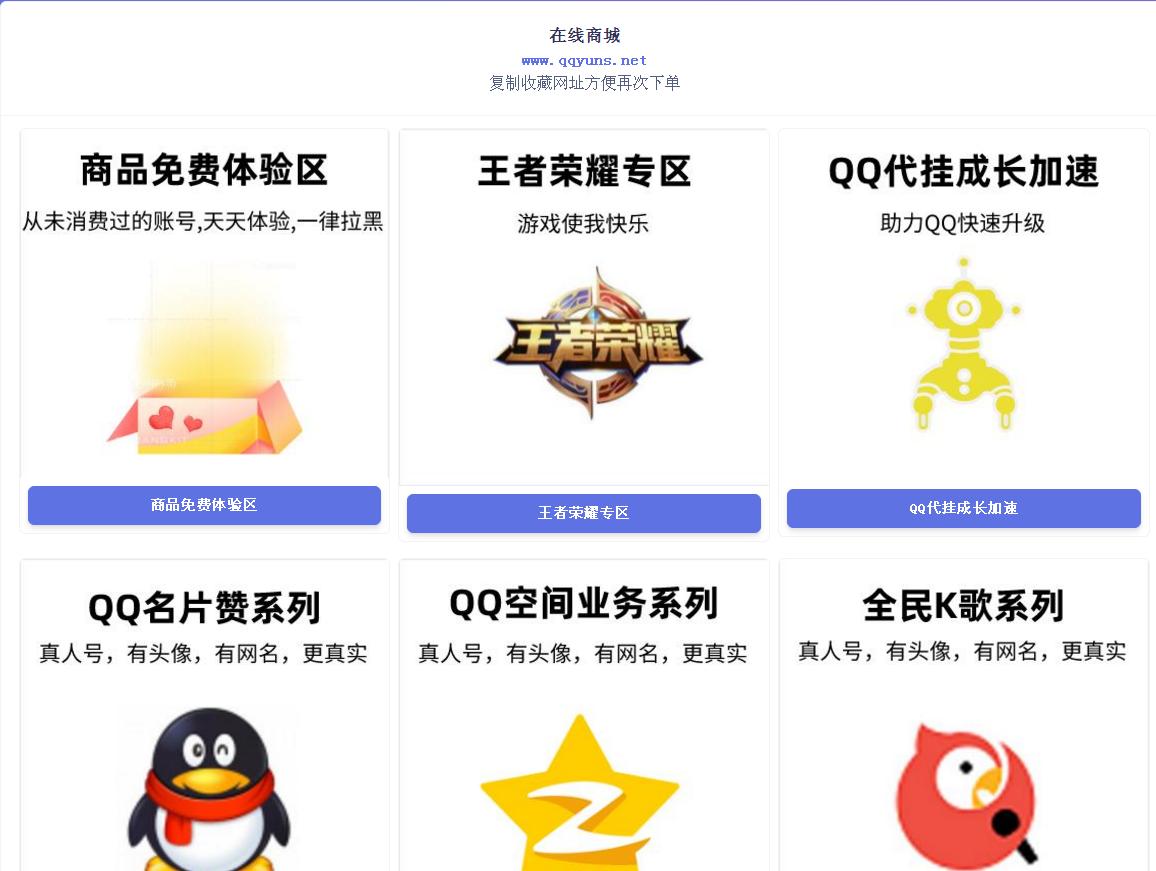This screenshot has height=871, width=1156.
Task: Open the 王者荣耀专区 button
Action: point(583,513)
